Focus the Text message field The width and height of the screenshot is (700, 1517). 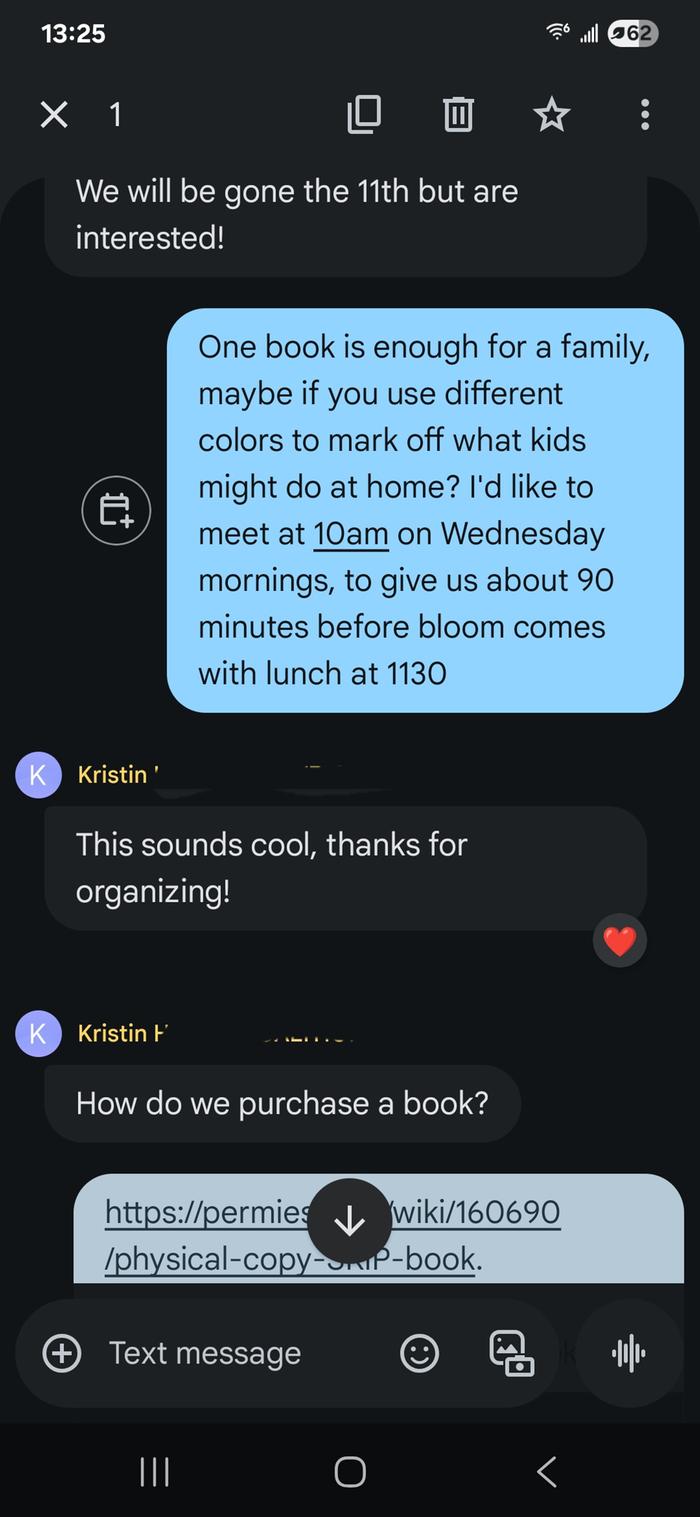tap(230, 1353)
